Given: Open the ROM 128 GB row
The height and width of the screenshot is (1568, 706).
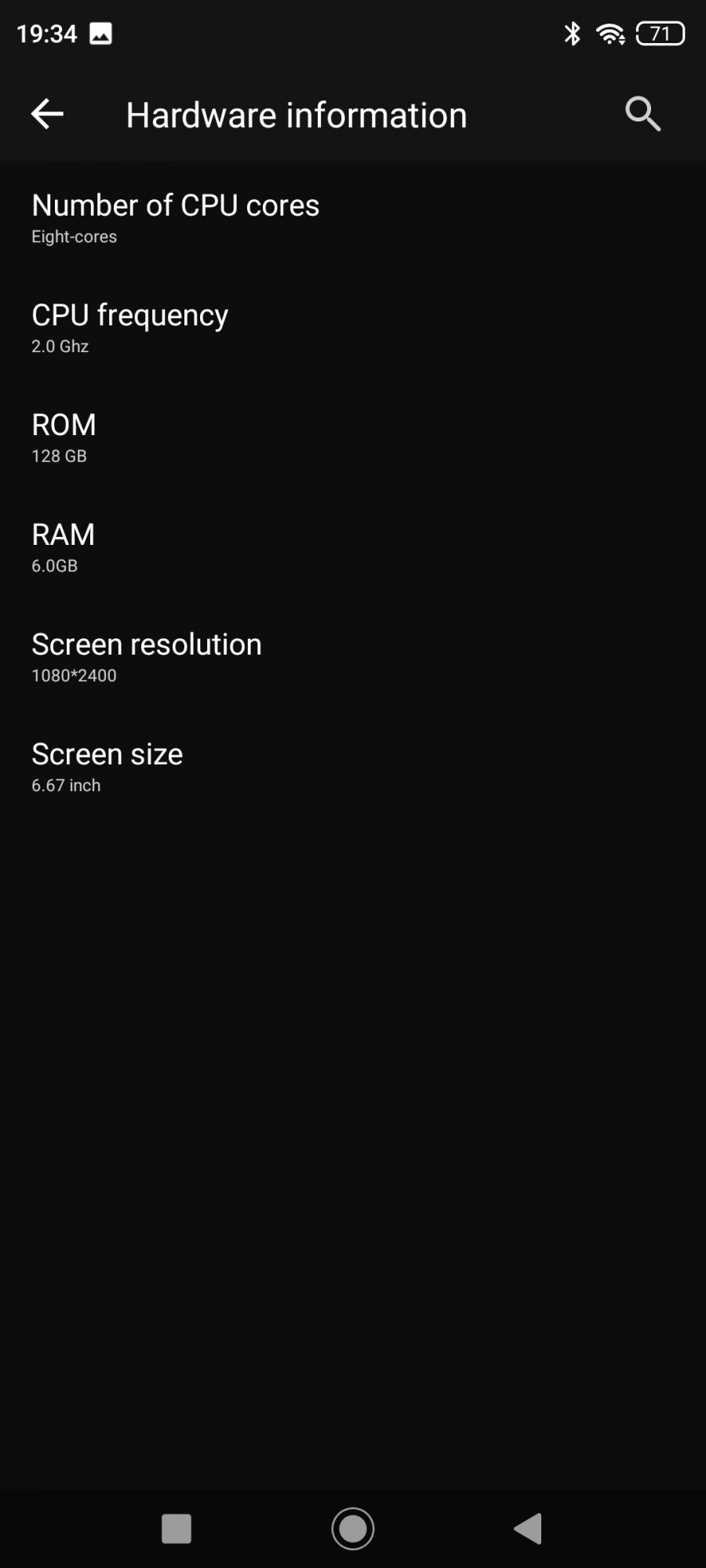Looking at the screenshot, I should (353, 437).
